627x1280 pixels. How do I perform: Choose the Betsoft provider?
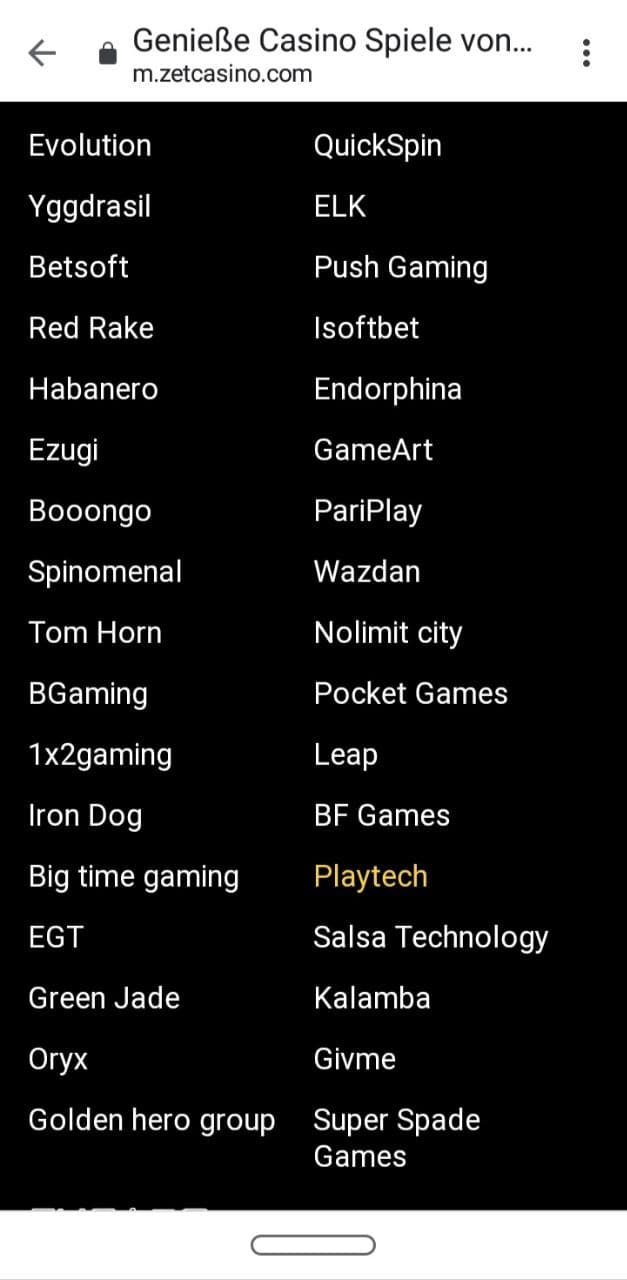point(79,268)
